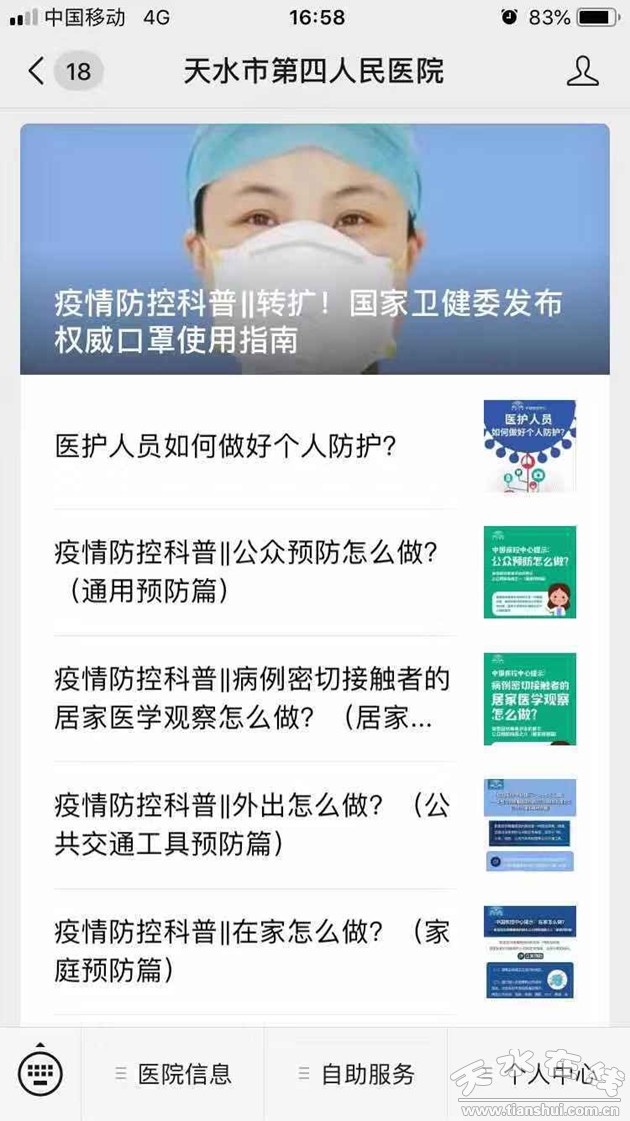
Task: Open the account profile icon
Action: click(582, 71)
